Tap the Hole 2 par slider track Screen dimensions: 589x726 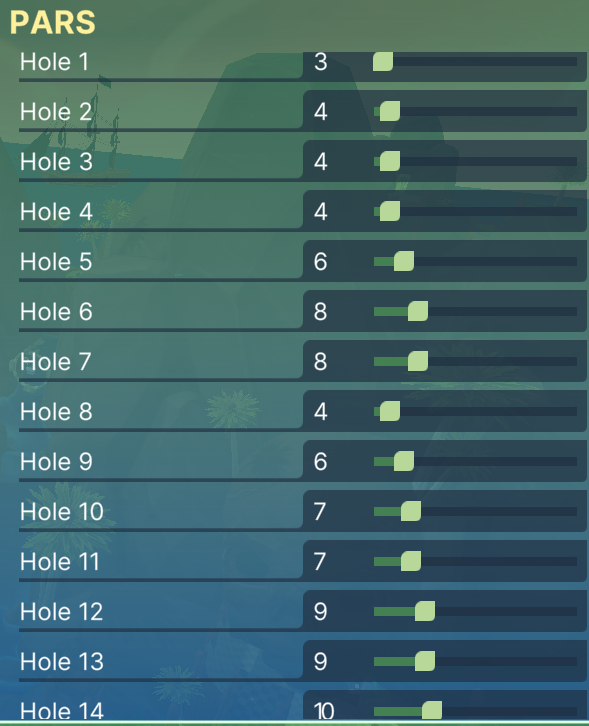(475, 112)
